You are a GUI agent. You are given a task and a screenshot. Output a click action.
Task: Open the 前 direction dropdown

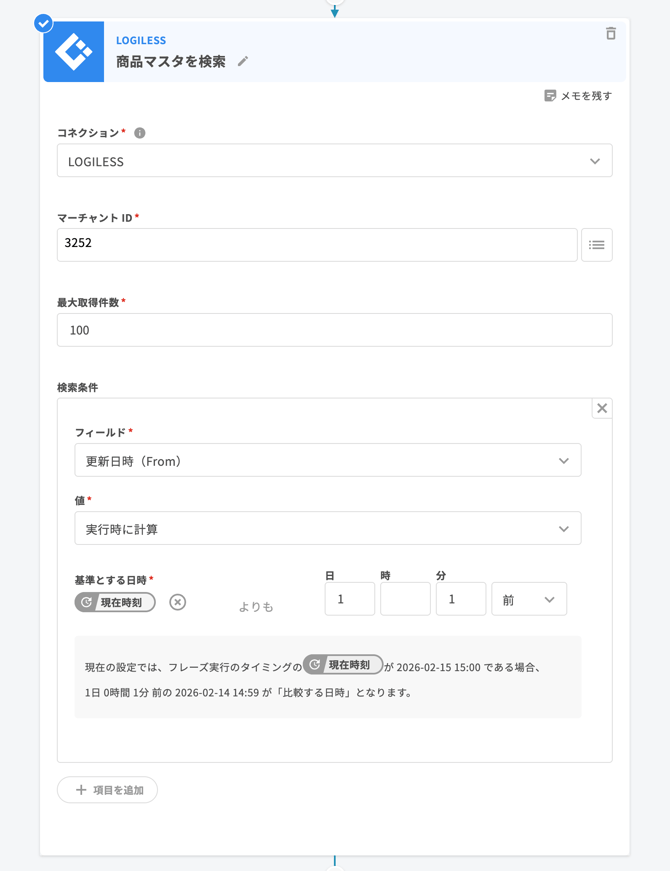click(x=528, y=599)
